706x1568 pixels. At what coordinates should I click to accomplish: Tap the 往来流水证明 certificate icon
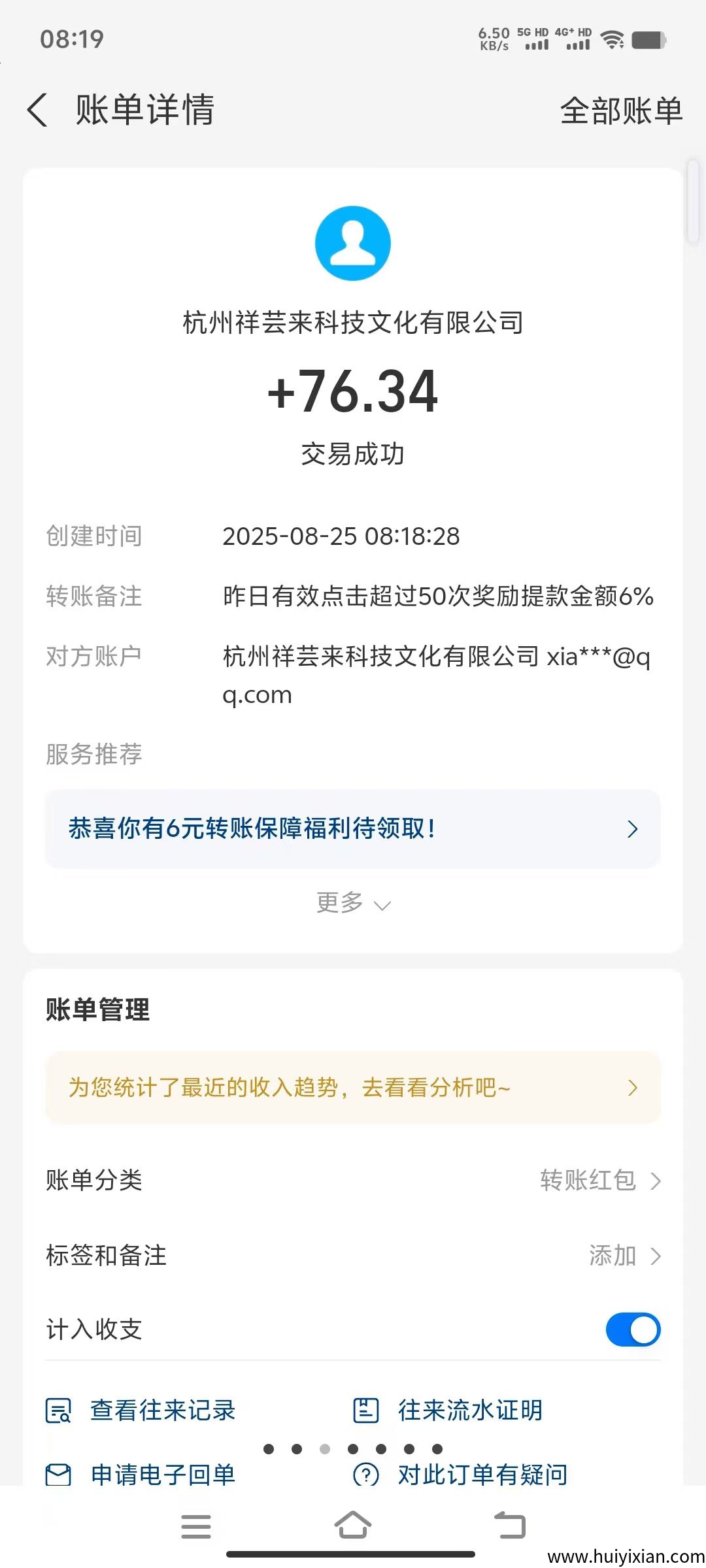[x=365, y=1410]
